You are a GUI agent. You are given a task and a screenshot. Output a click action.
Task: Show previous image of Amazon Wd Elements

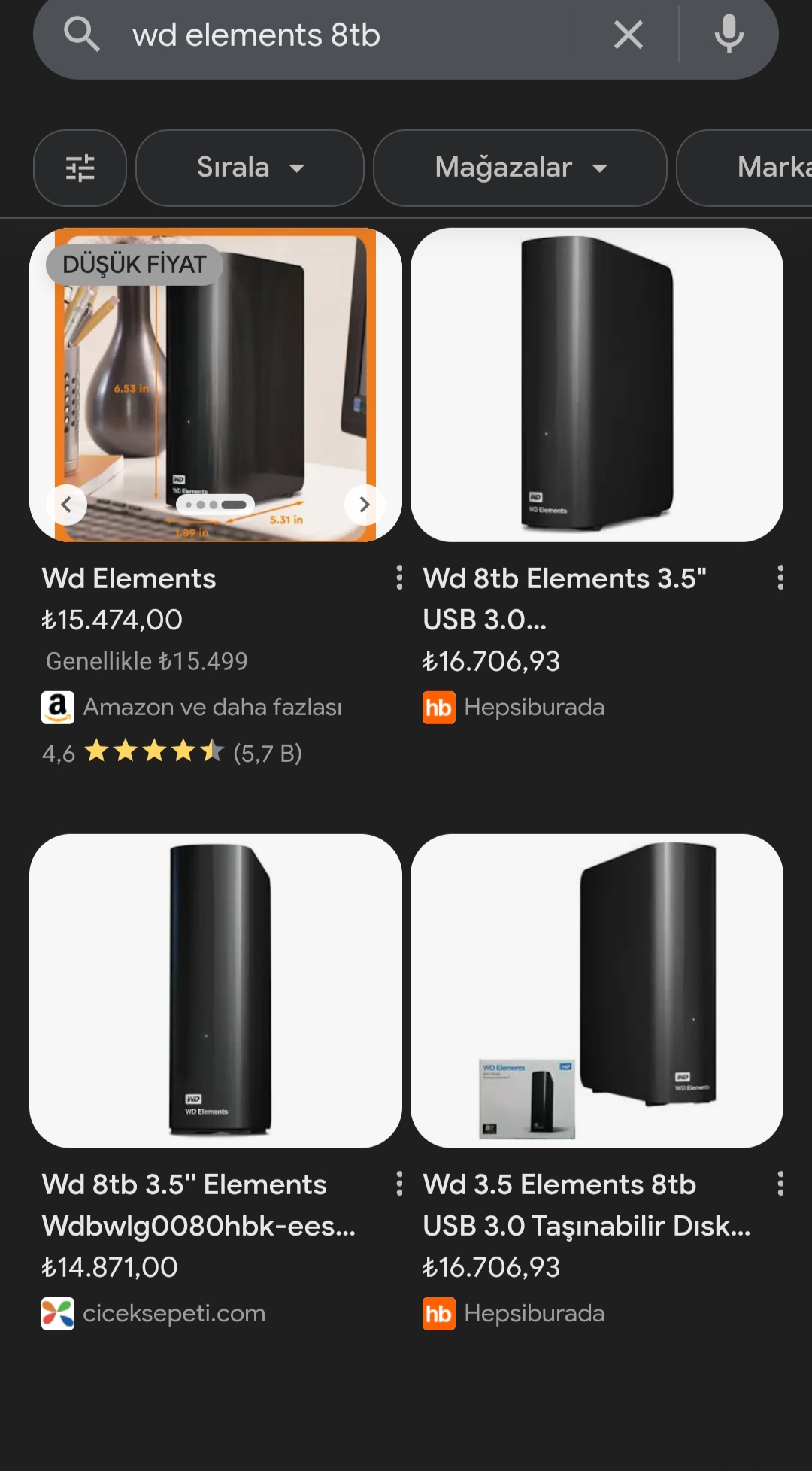(x=66, y=505)
